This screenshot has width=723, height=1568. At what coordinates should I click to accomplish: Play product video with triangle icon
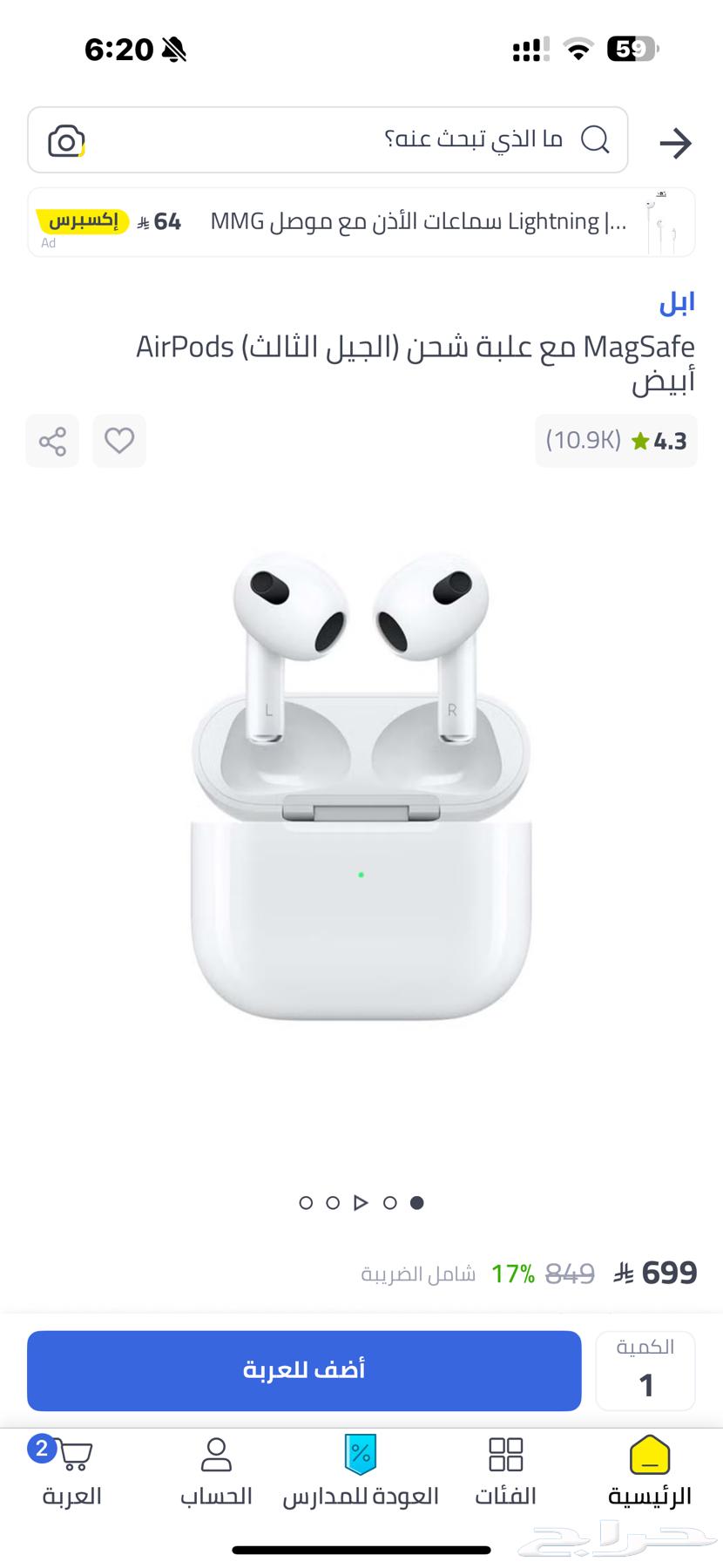point(360,1202)
